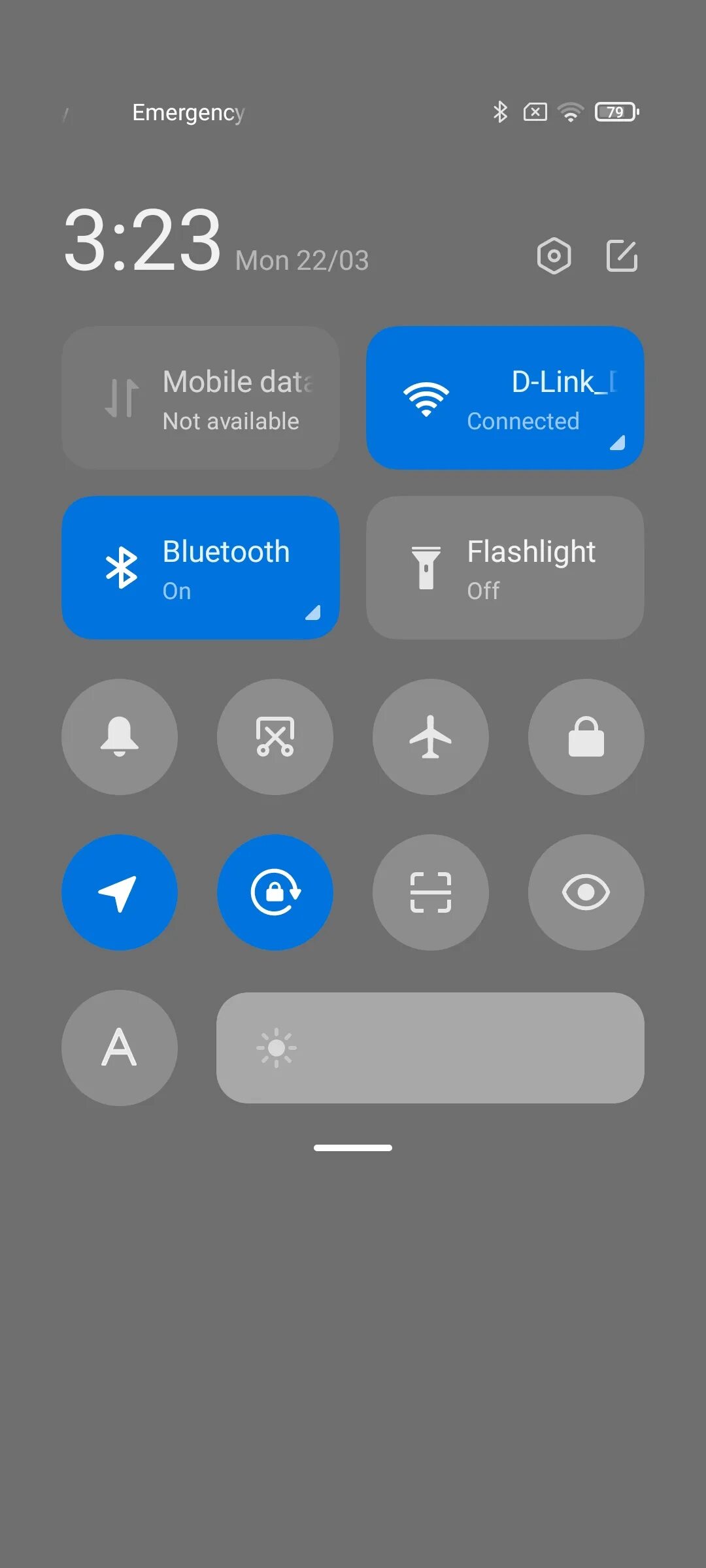Open settings via the gear icon

pos(554,255)
